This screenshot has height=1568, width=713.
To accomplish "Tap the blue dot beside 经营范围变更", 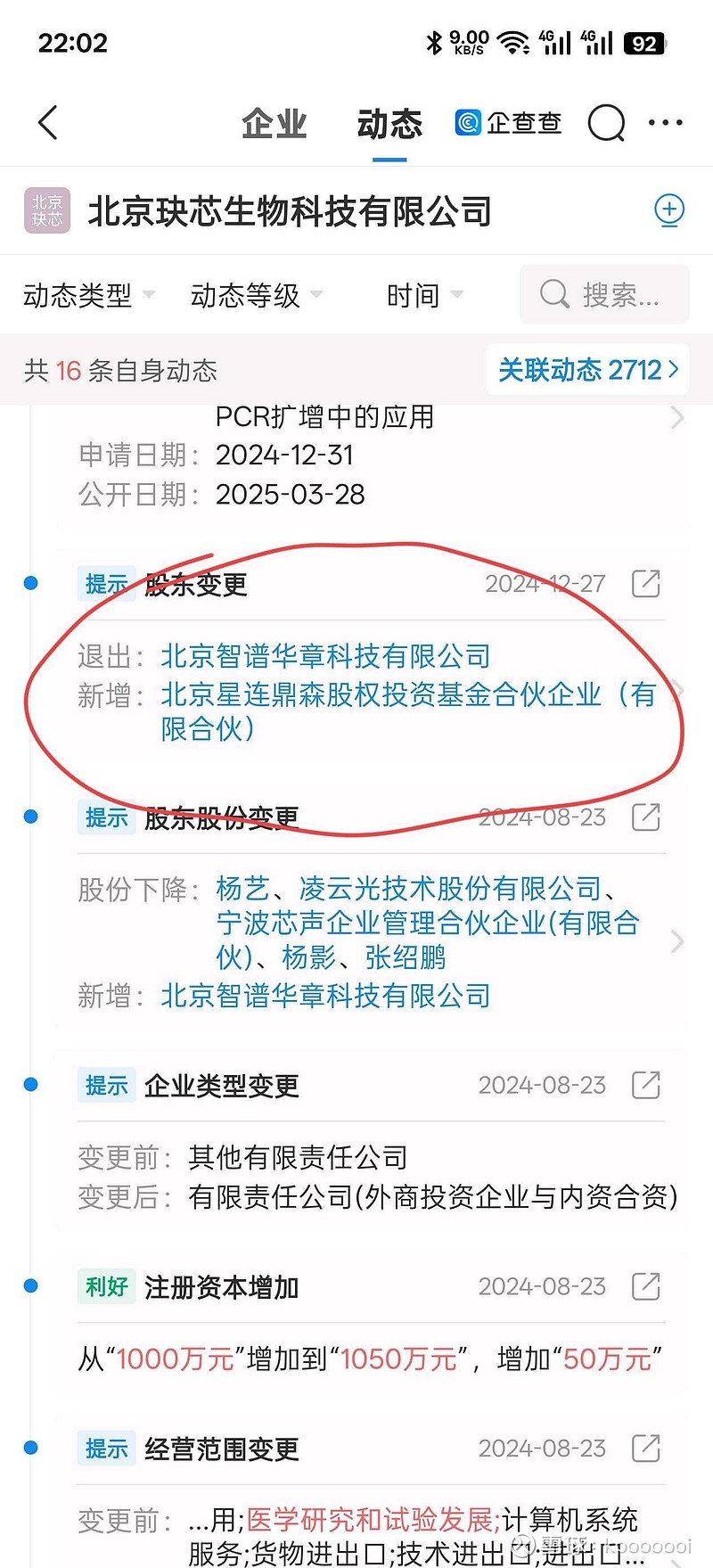I will click(30, 1448).
